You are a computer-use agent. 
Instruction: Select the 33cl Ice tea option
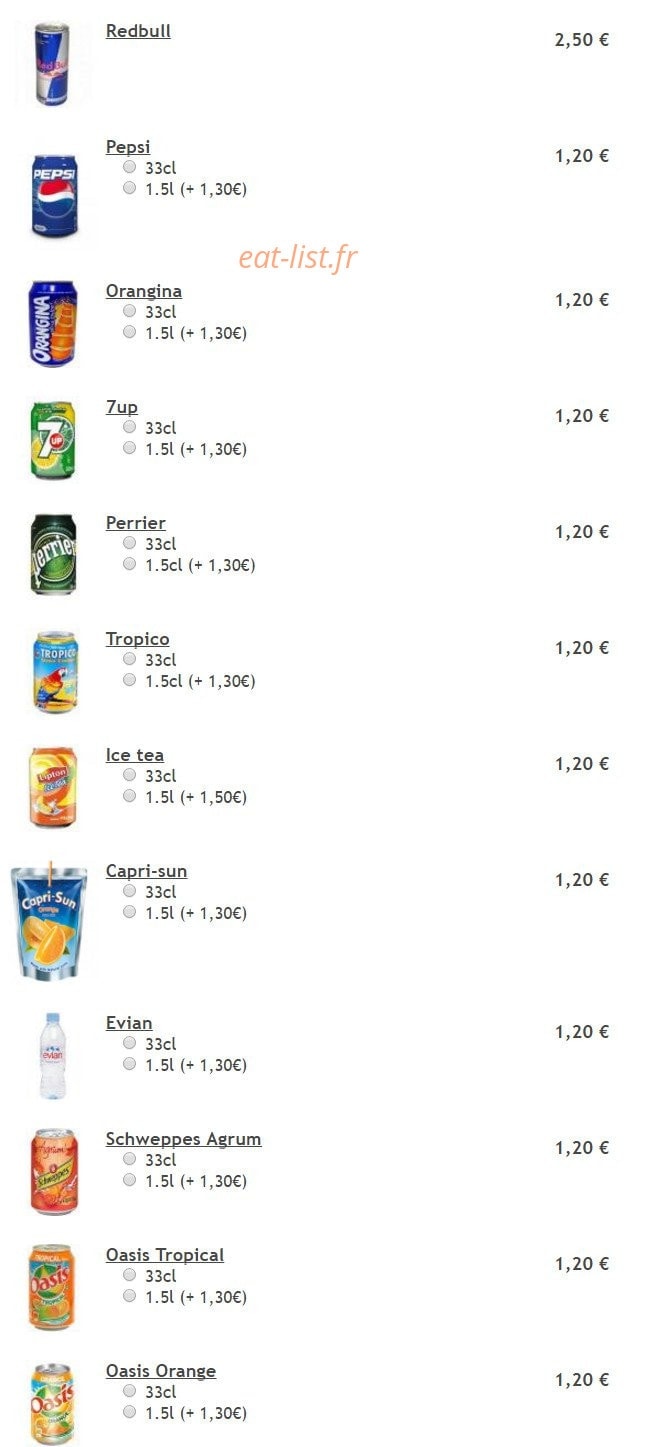[x=129, y=775]
